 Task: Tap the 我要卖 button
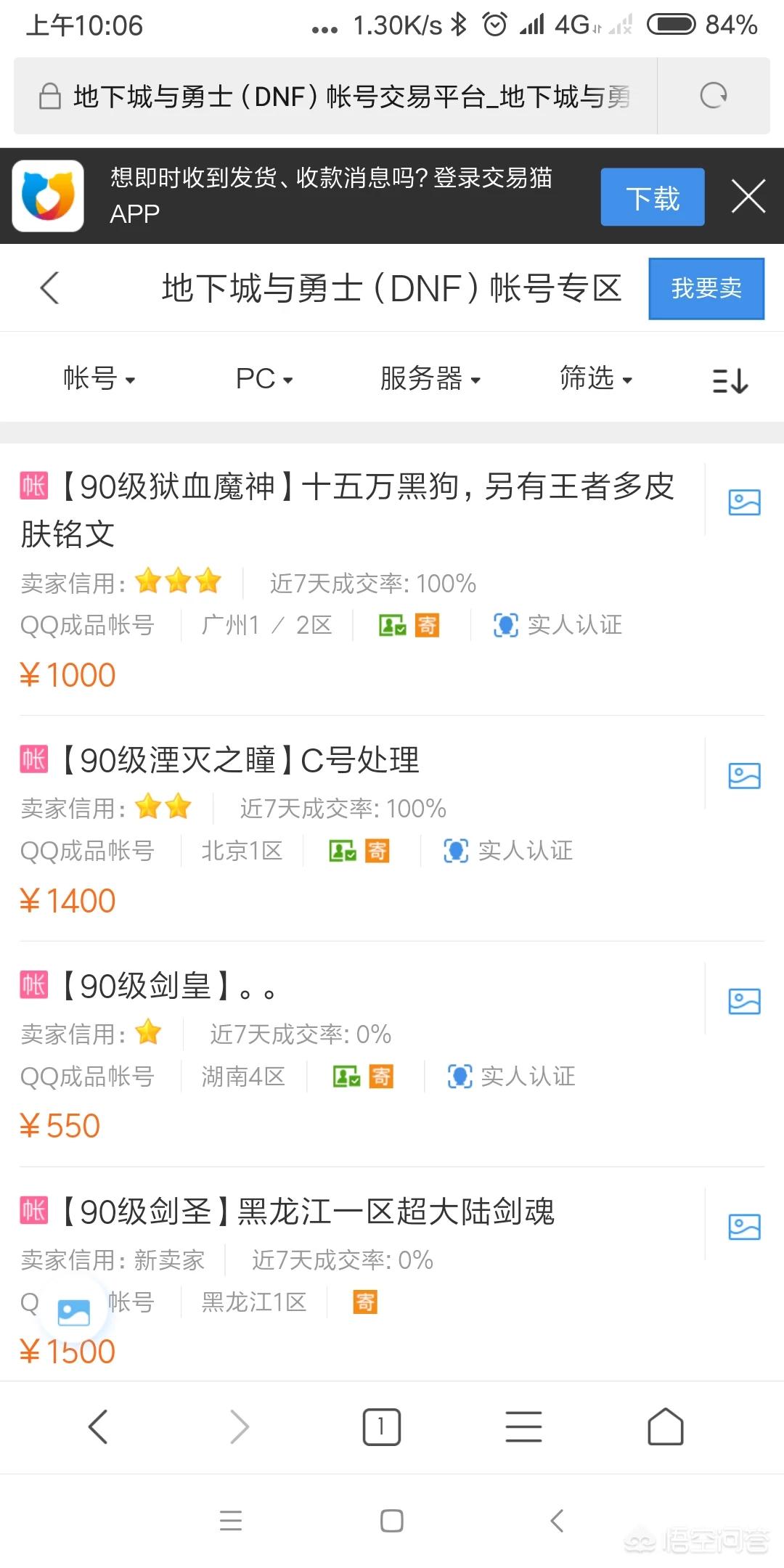click(706, 288)
